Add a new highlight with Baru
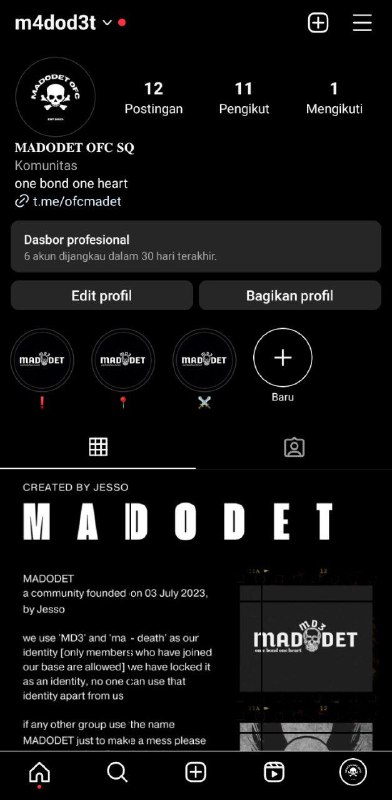This screenshot has width=392, height=800. pos(283,358)
